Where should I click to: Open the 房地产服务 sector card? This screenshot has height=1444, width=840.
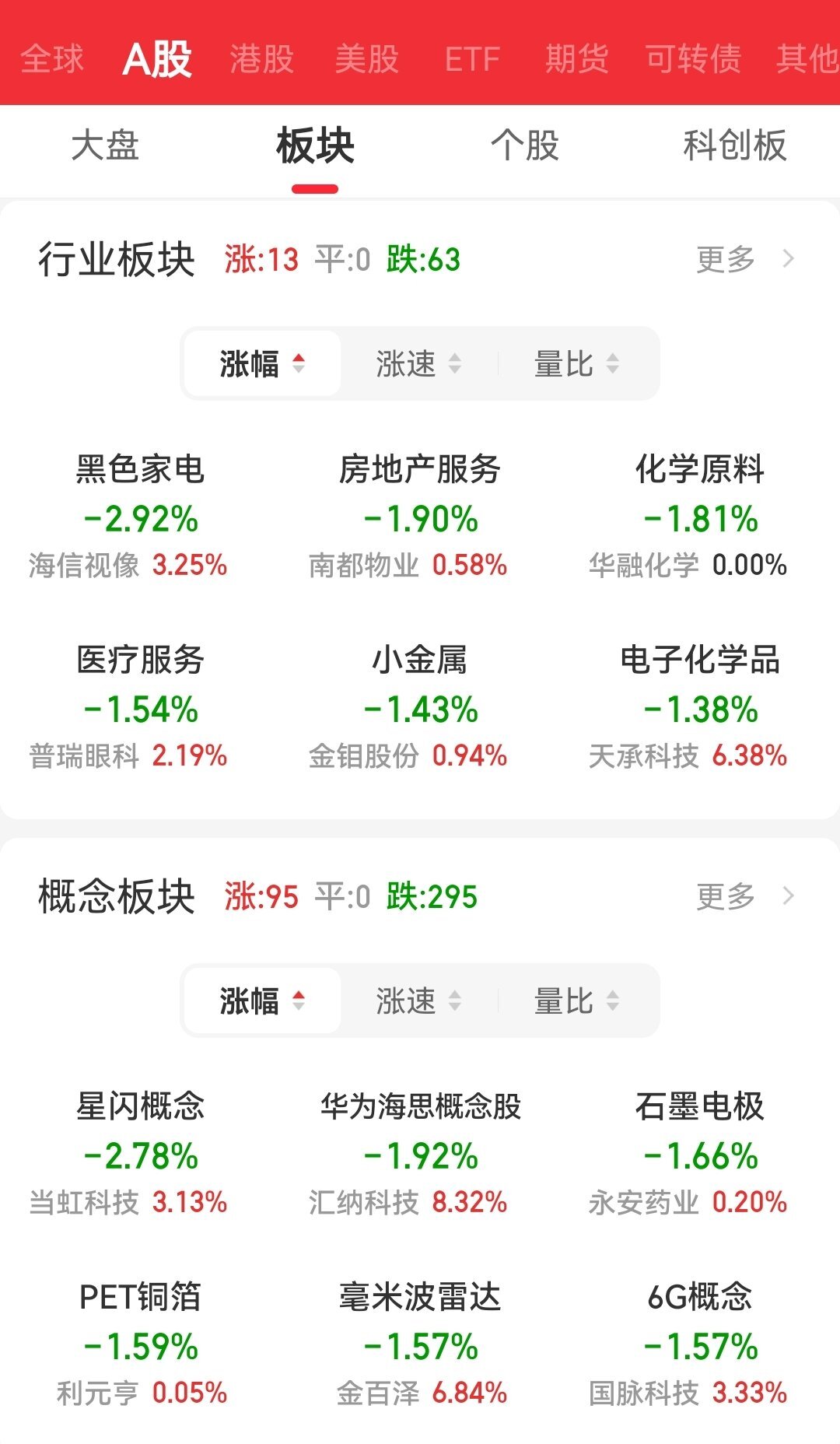pos(420,516)
